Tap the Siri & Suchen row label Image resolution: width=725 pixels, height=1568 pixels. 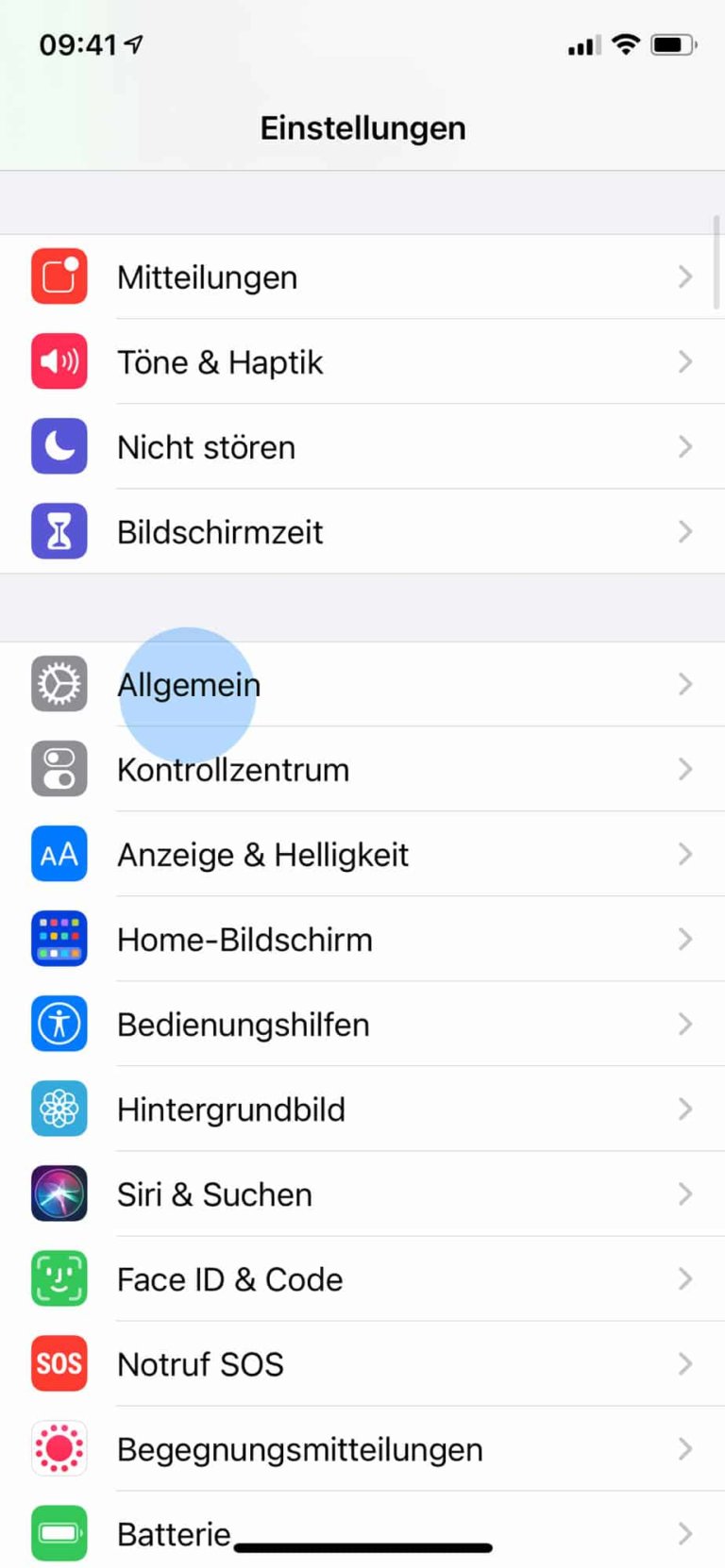pyautogui.click(x=214, y=1193)
